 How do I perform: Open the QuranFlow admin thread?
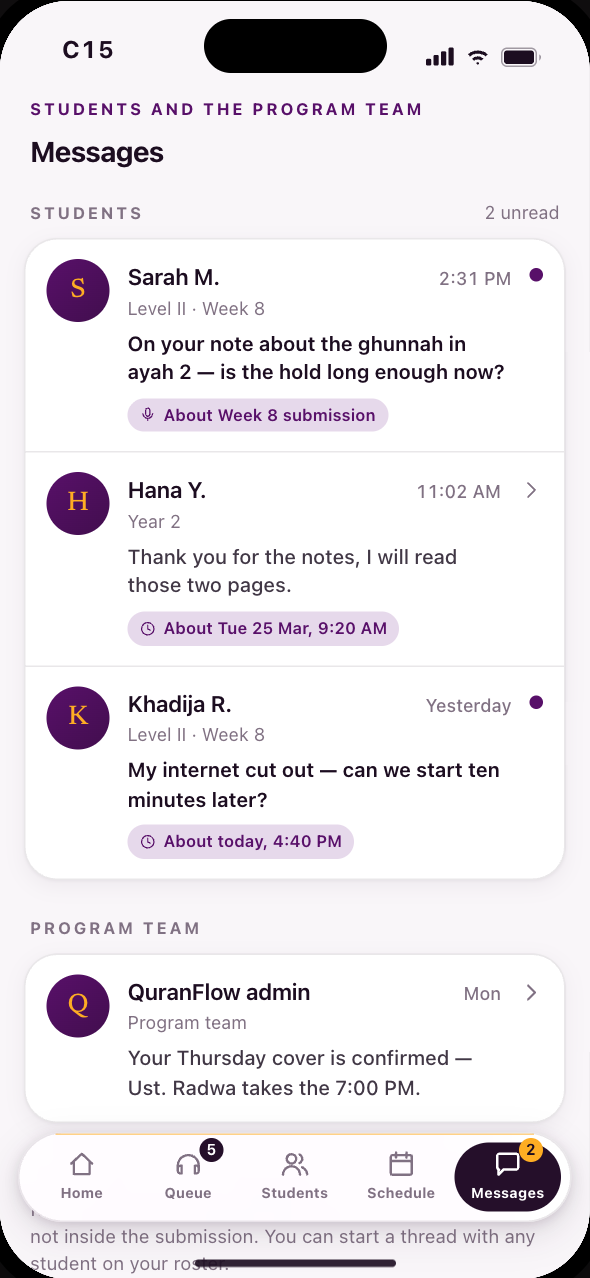tap(295, 1038)
